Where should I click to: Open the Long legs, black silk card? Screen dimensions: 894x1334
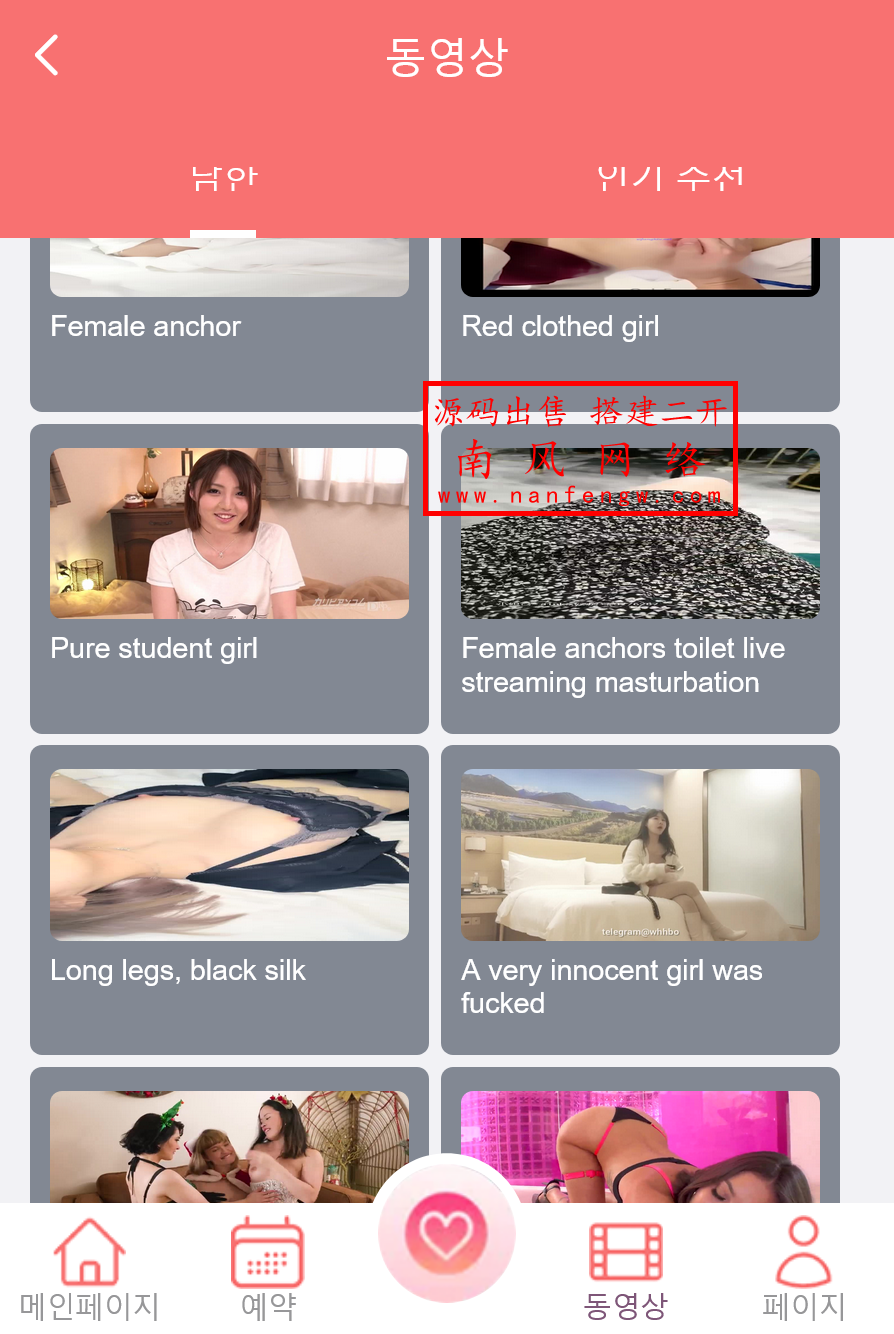pos(229,898)
